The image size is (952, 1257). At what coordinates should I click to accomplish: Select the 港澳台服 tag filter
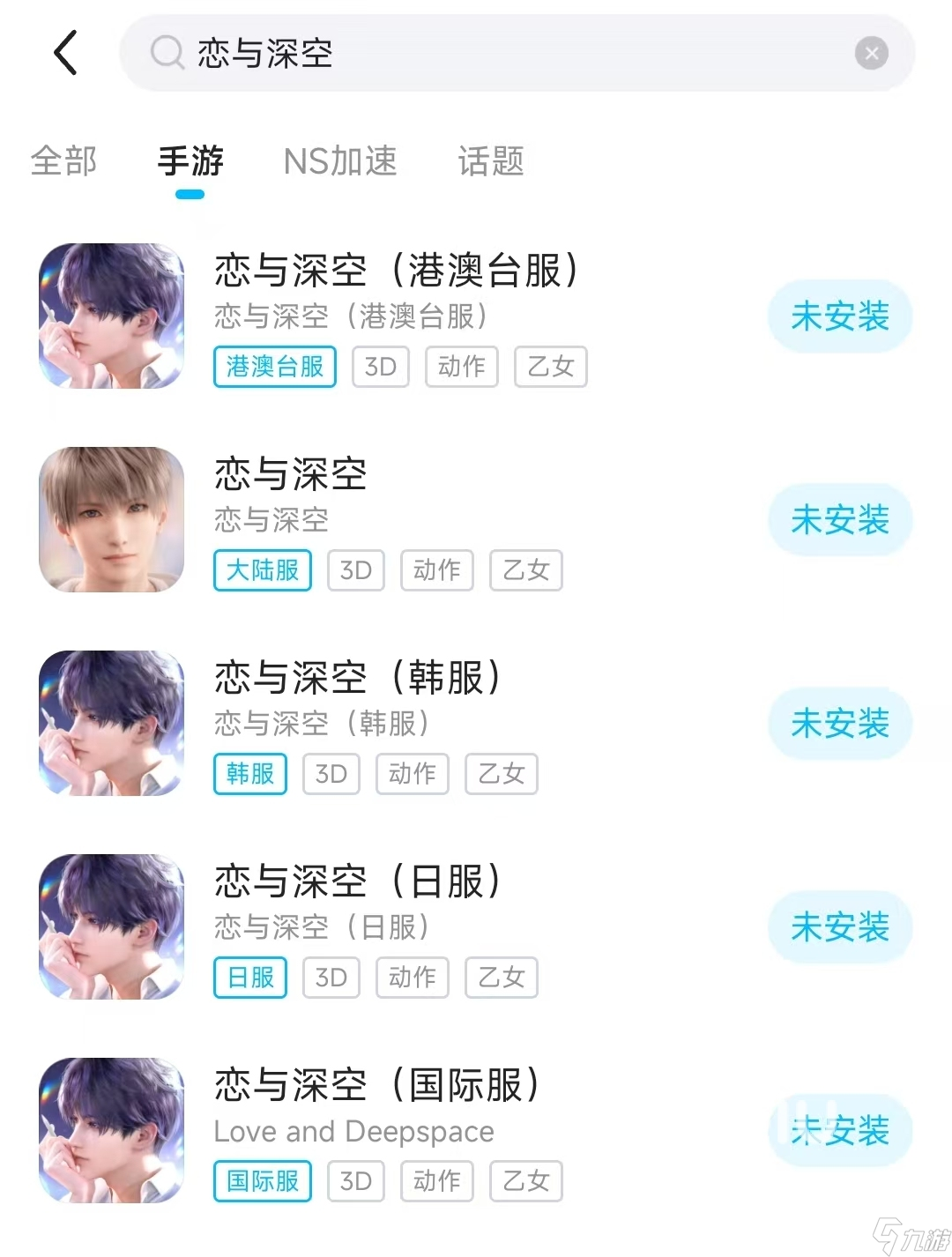tap(274, 367)
